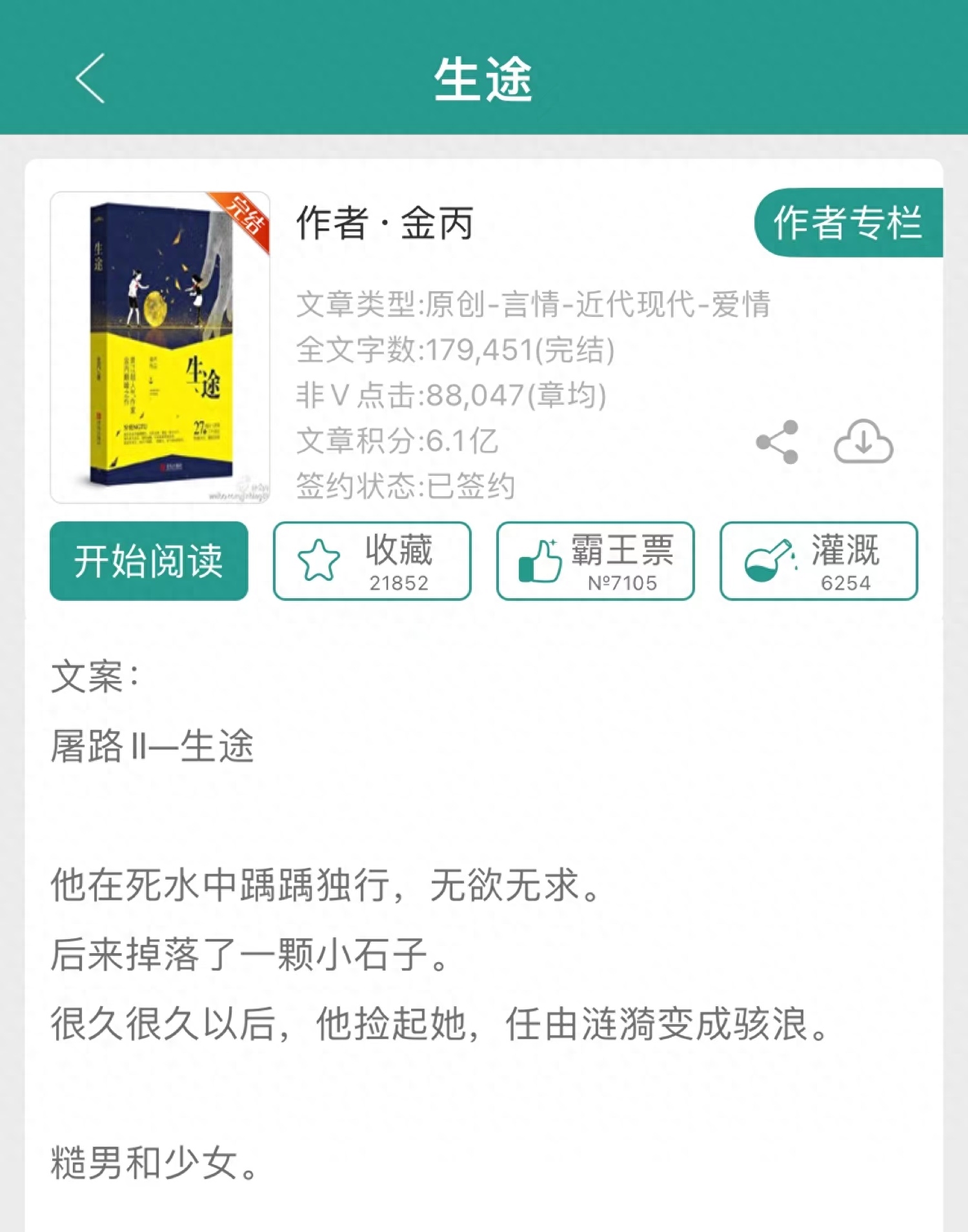The height and width of the screenshot is (1232, 968).
Task: Add the novel to 收藏
Action: click(x=372, y=561)
